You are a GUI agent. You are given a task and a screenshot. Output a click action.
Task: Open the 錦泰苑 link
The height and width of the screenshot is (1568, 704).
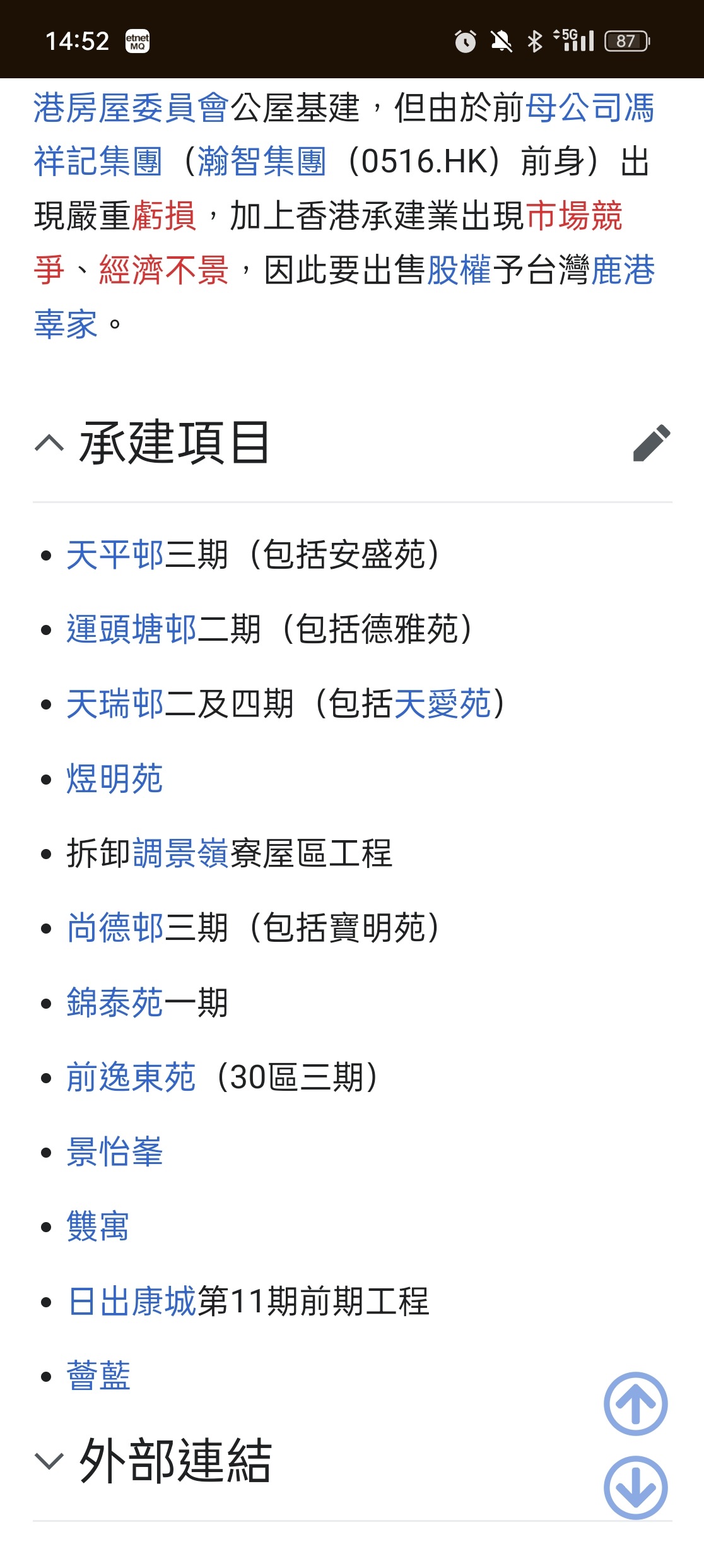click(x=115, y=1002)
